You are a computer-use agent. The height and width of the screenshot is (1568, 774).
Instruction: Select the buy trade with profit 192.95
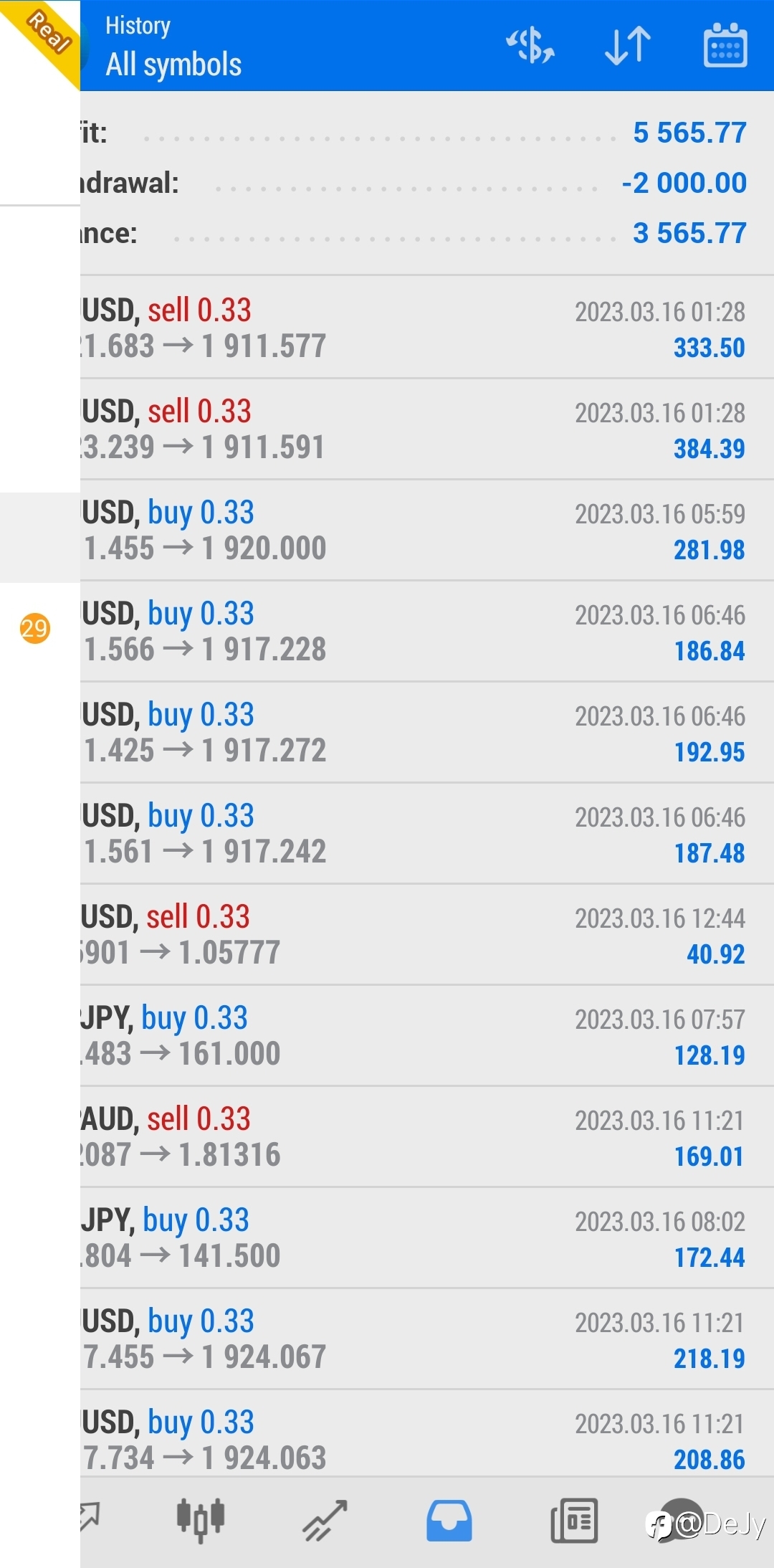click(427, 732)
